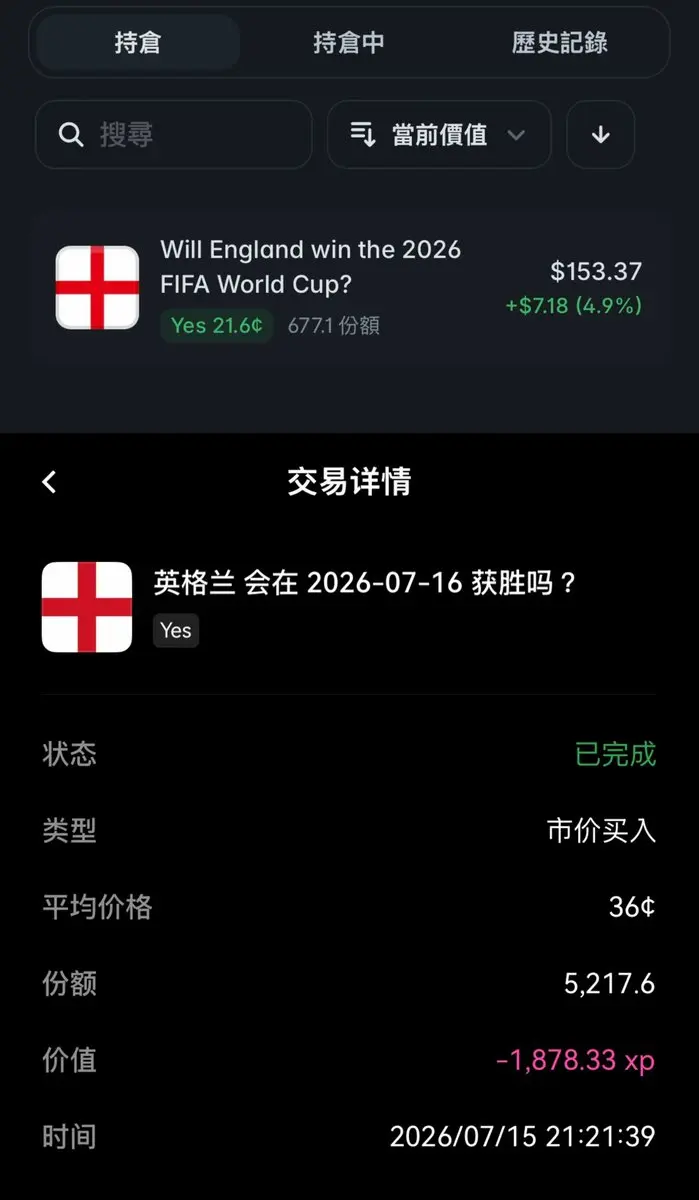Go back from 交易详情

[x=49, y=482]
